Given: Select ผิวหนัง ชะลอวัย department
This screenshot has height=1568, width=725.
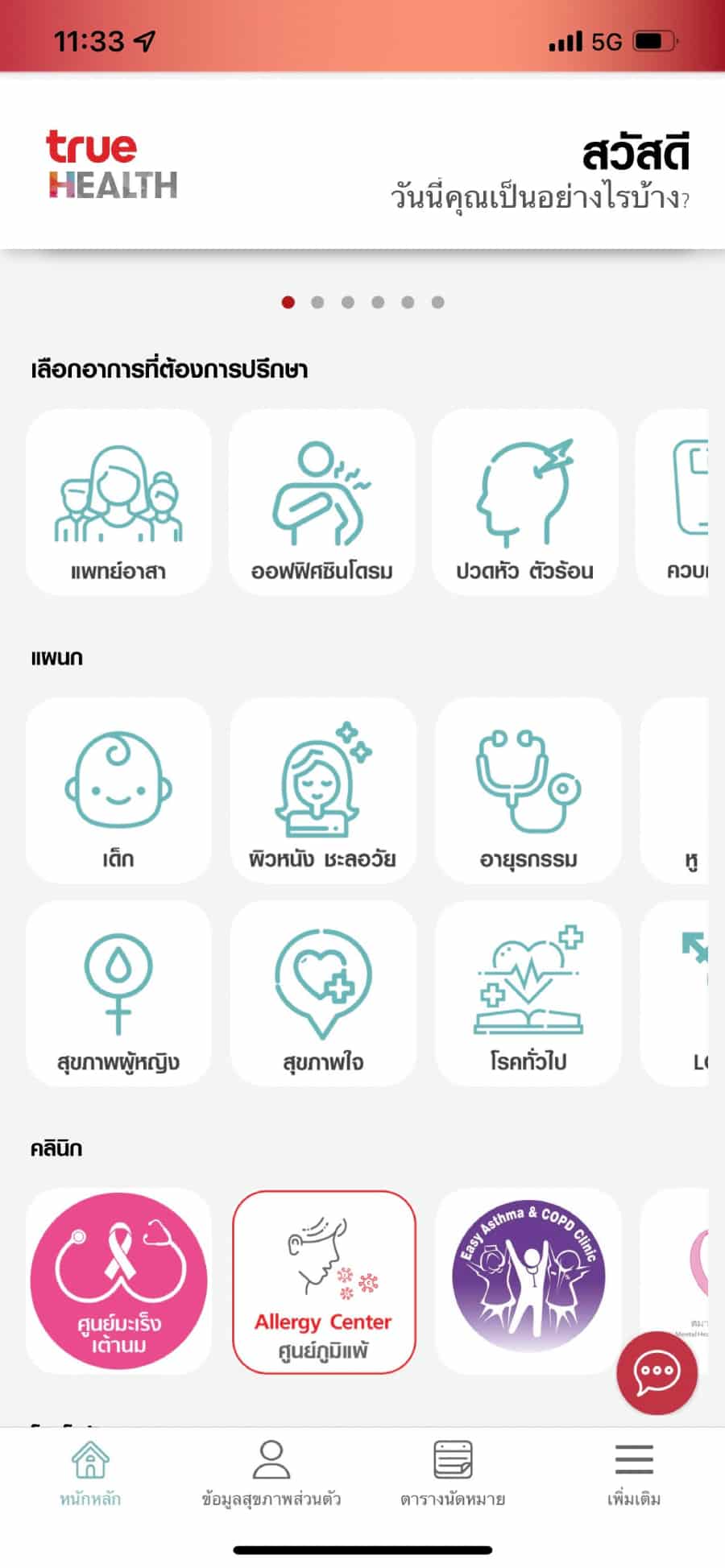Looking at the screenshot, I should point(323,791).
